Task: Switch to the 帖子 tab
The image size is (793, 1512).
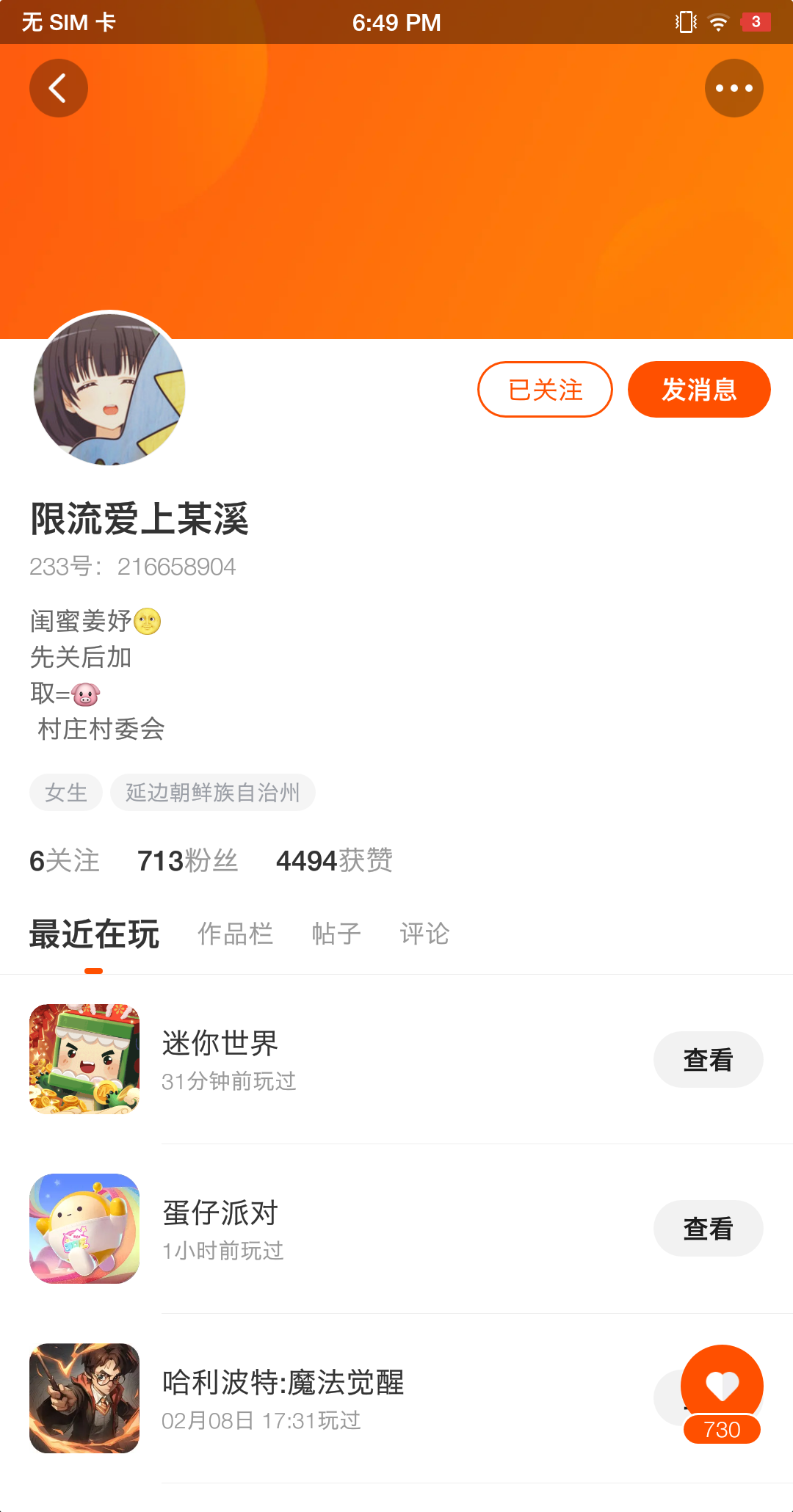Action: pos(336,934)
